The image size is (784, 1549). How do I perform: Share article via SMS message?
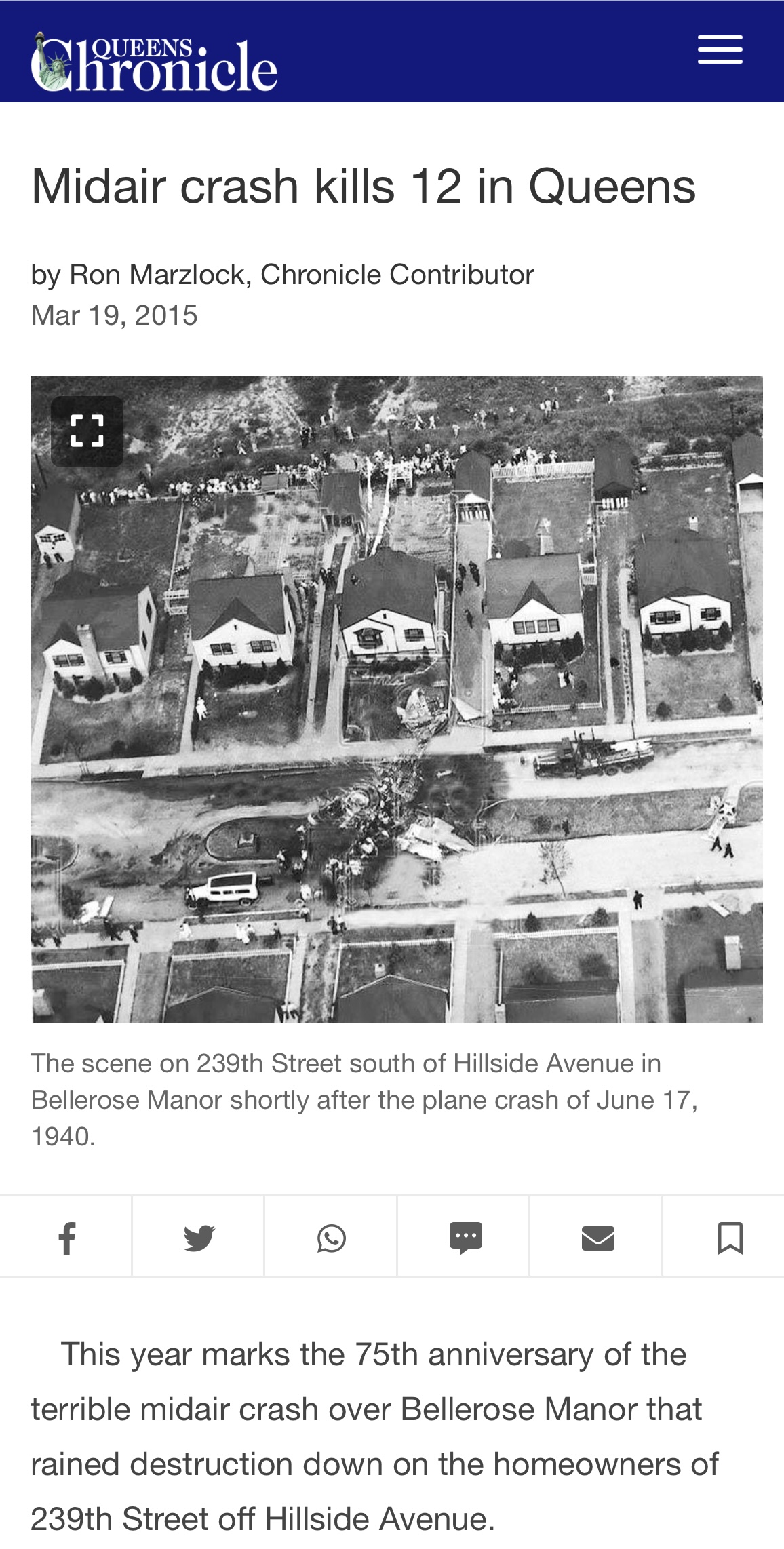coord(465,1238)
